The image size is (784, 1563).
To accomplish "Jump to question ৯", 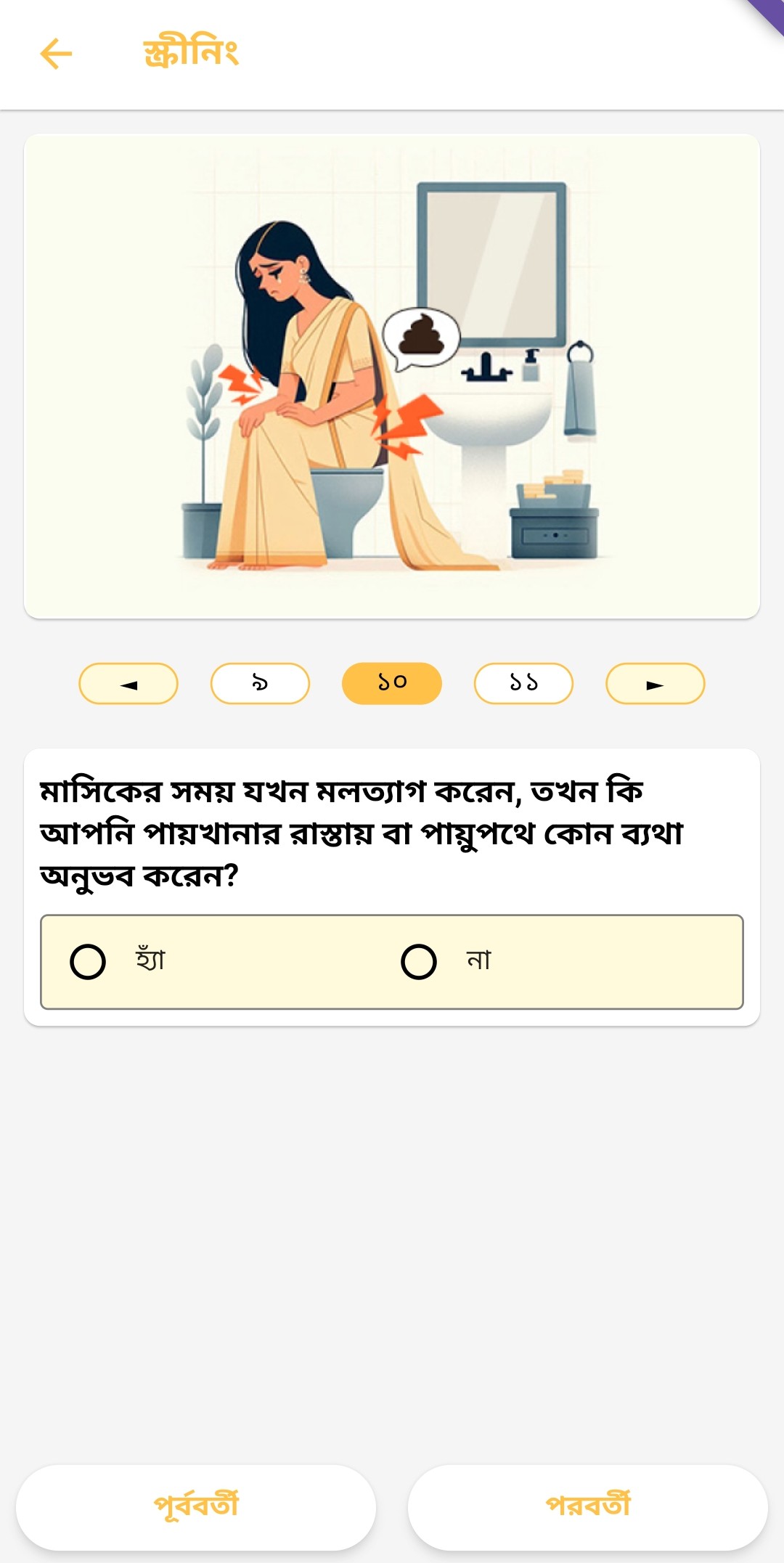I will click(260, 683).
